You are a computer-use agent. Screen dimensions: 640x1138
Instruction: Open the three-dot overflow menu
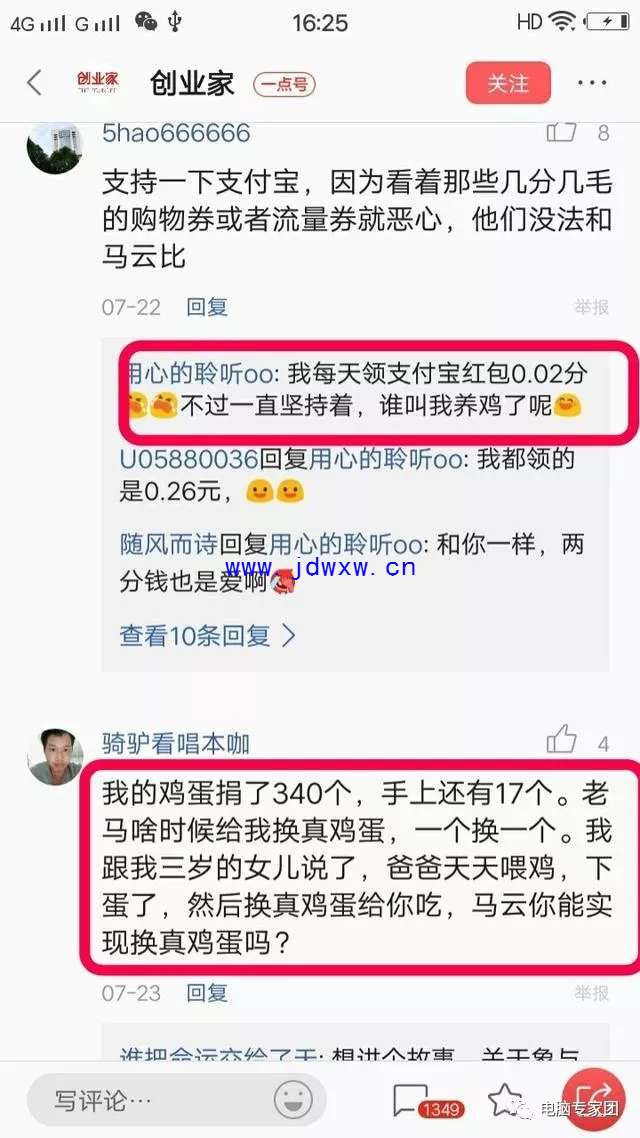coord(592,83)
